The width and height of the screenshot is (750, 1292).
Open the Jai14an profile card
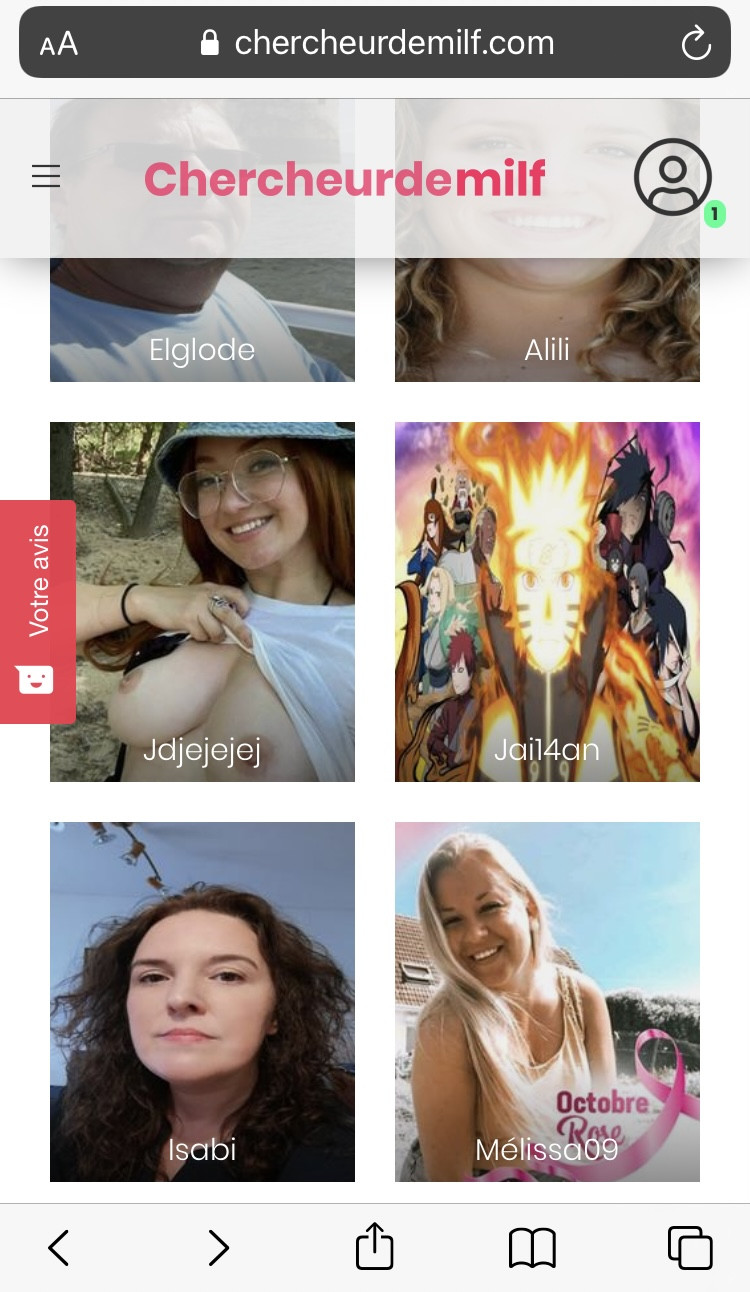pos(547,601)
